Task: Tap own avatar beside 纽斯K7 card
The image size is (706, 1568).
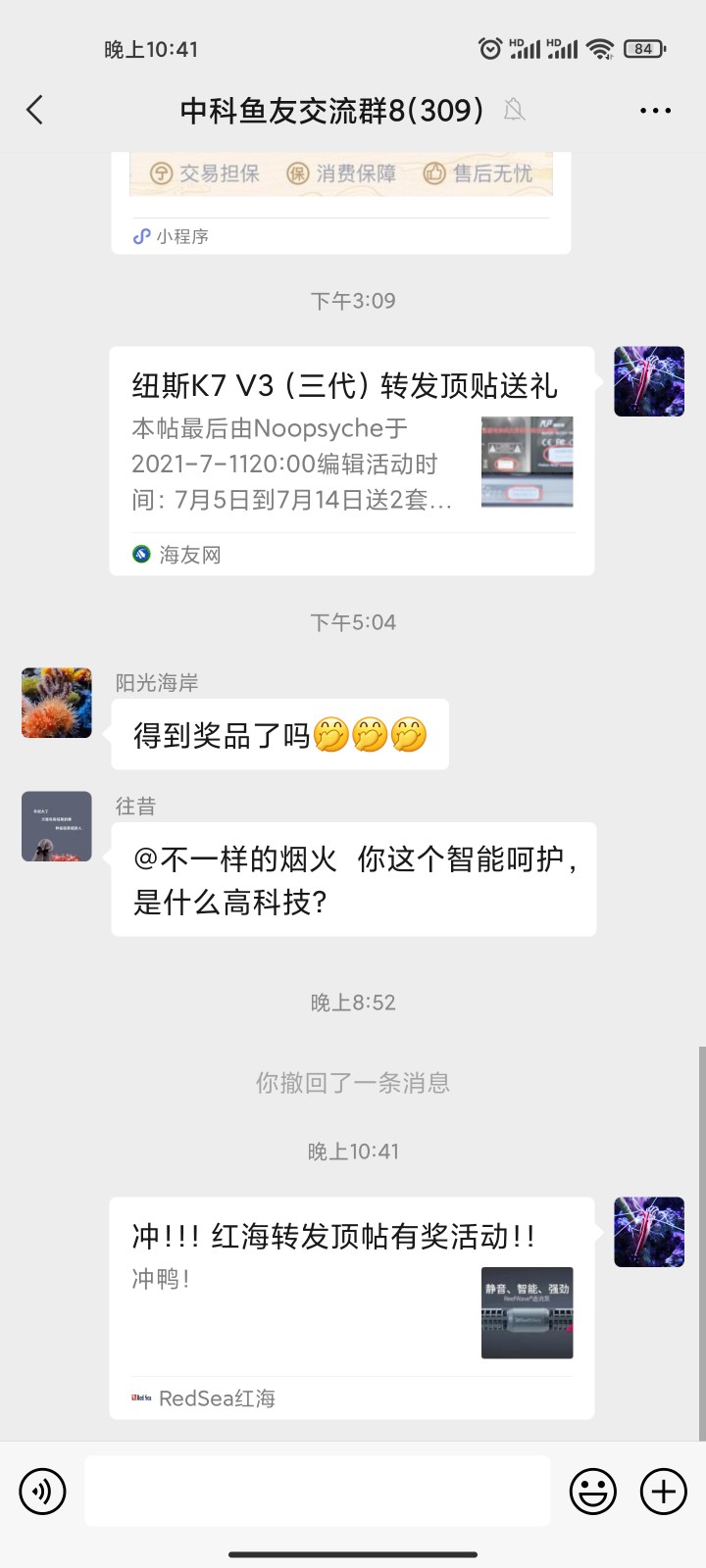Action: [x=648, y=381]
